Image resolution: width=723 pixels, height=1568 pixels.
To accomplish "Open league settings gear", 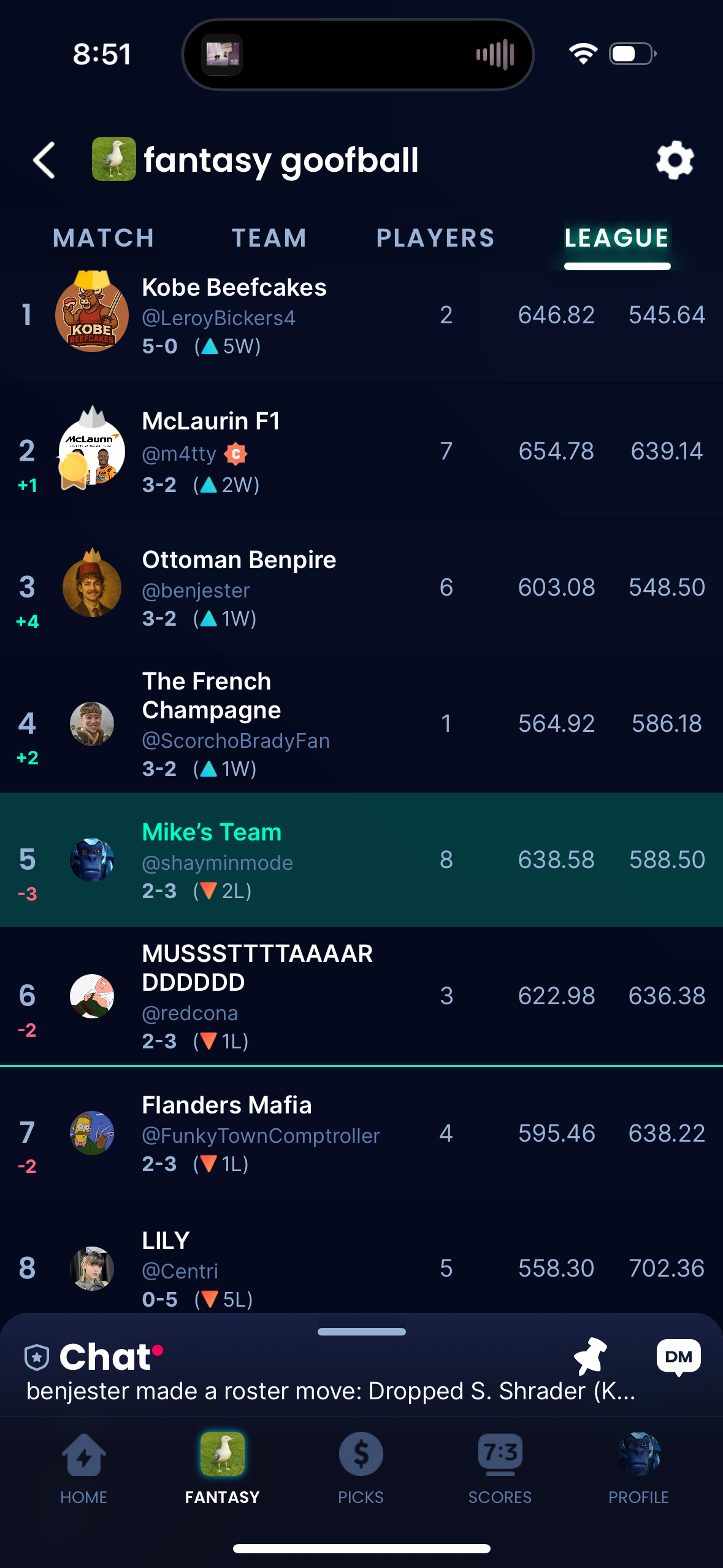I will coord(675,160).
